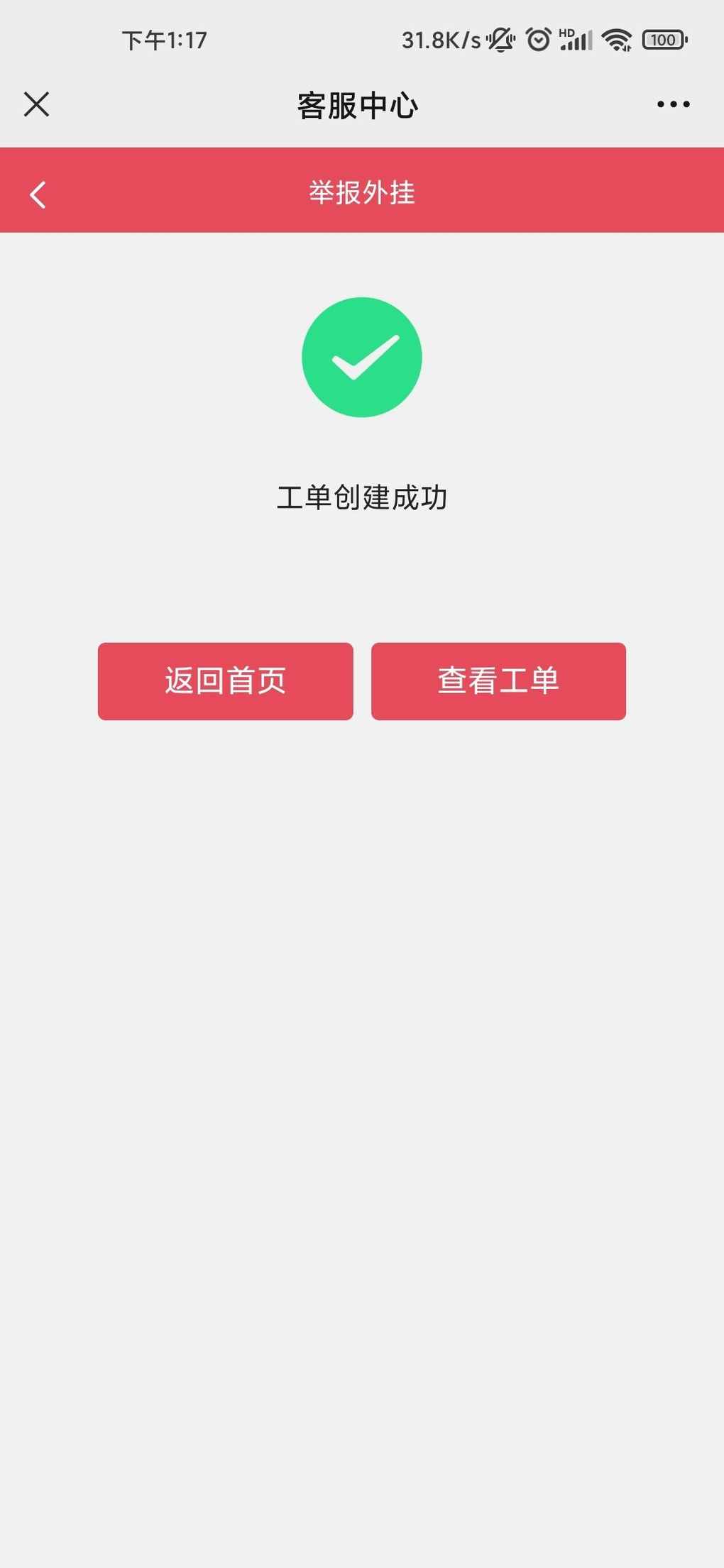Screen dimensions: 724x1568
Task: Open the three-dot overflow menu
Action: (673, 104)
